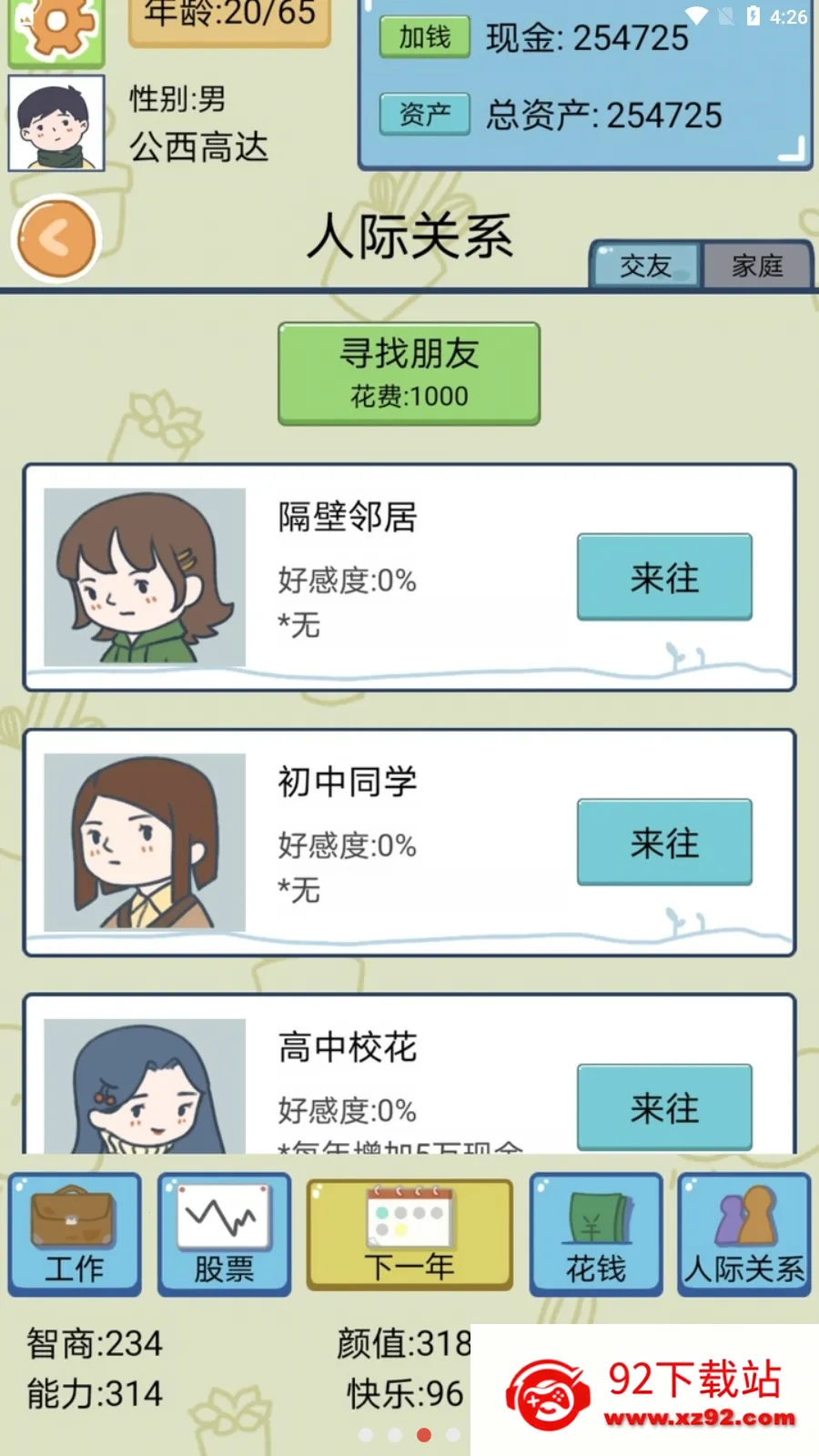
Task: Tap the 加钱 add money button
Action: click(424, 37)
